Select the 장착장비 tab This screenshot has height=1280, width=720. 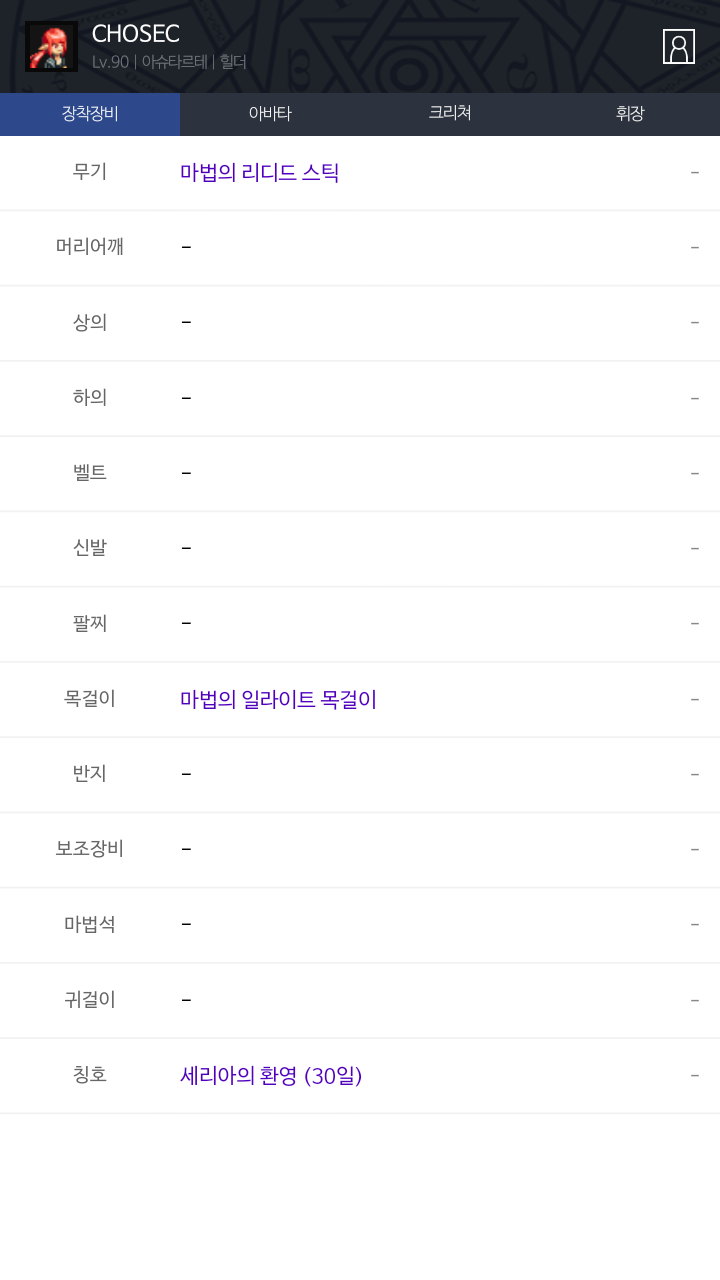pos(90,114)
